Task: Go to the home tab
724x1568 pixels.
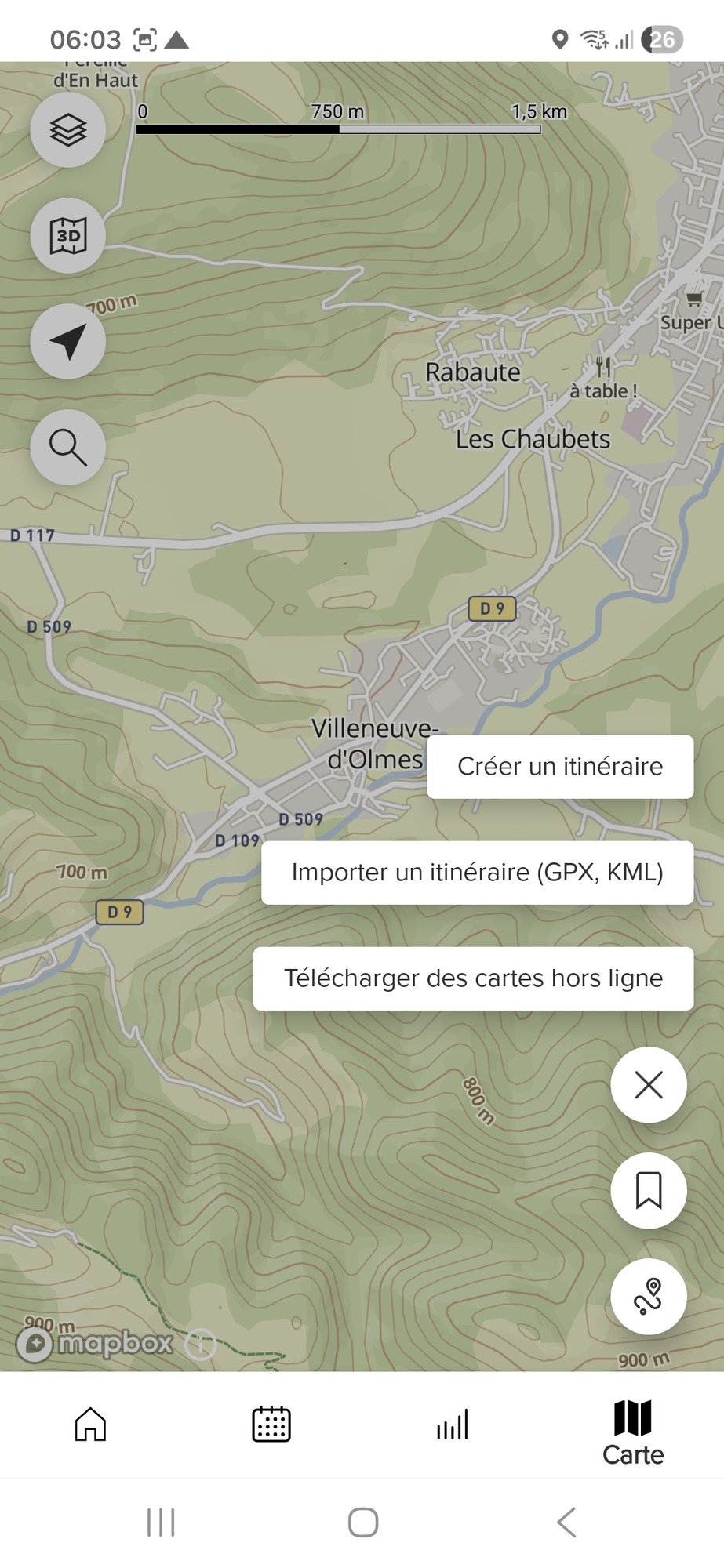Action: pyautogui.click(x=90, y=1425)
